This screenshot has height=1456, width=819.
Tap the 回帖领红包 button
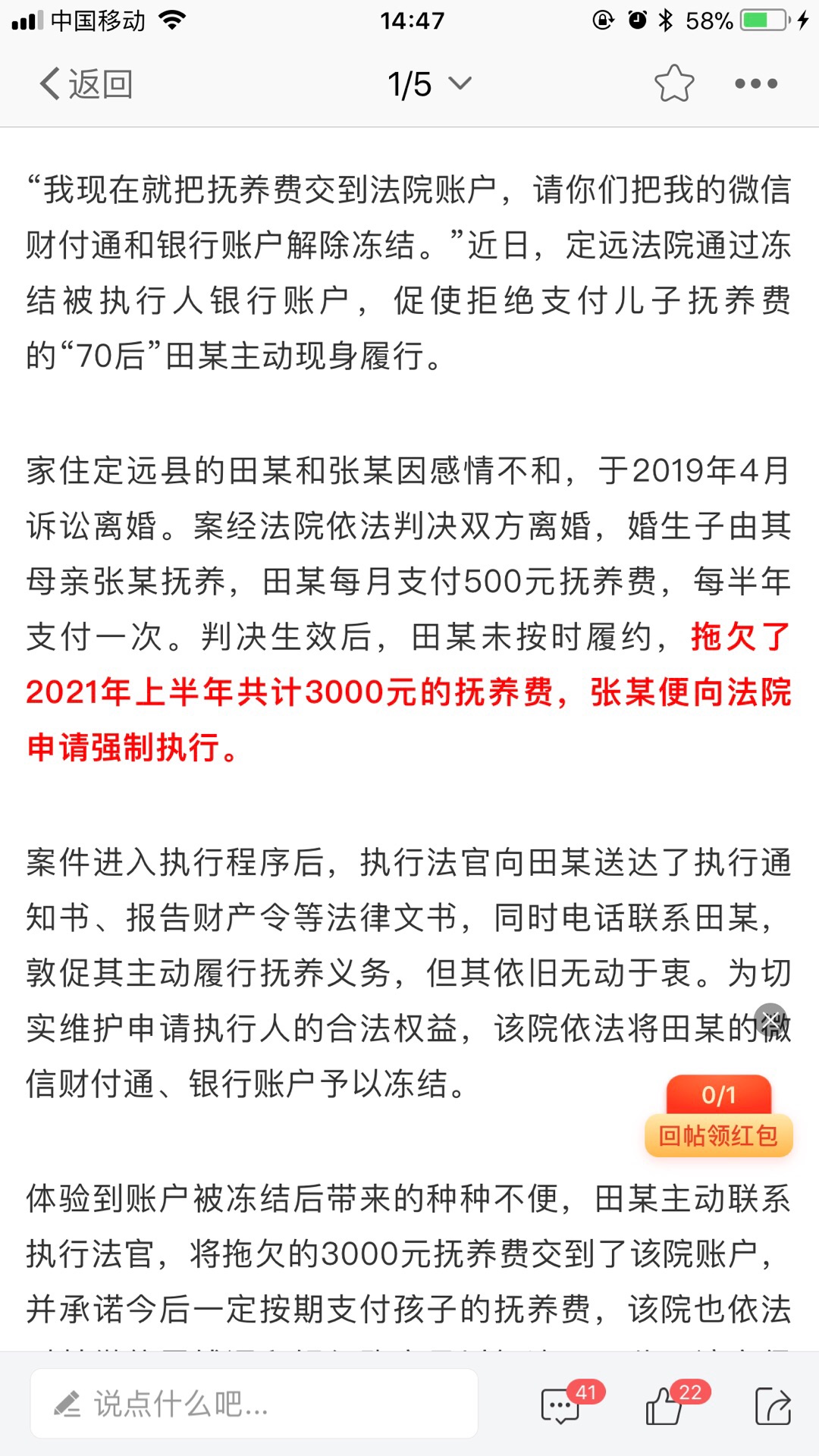click(718, 1135)
